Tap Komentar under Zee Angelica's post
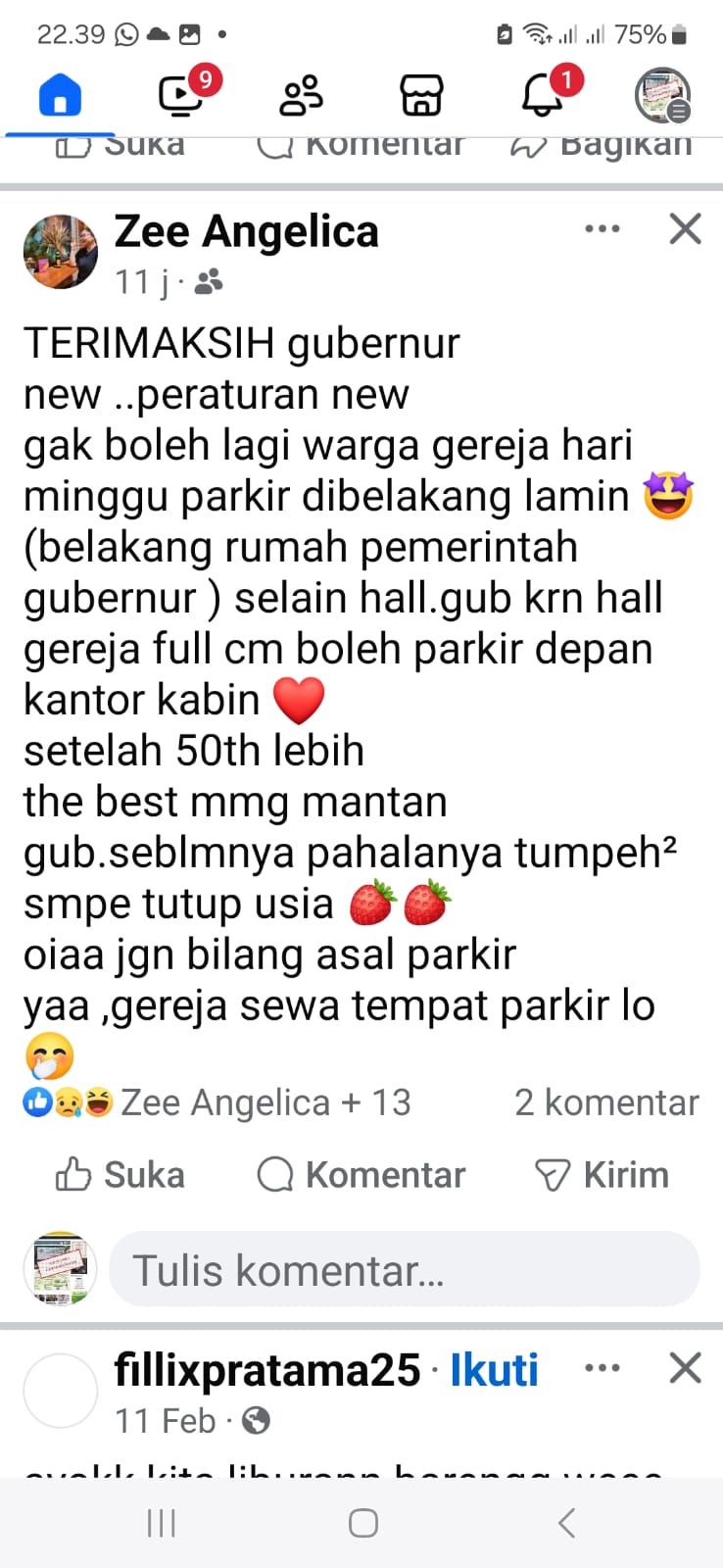723x1568 pixels. (x=361, y=1174)
